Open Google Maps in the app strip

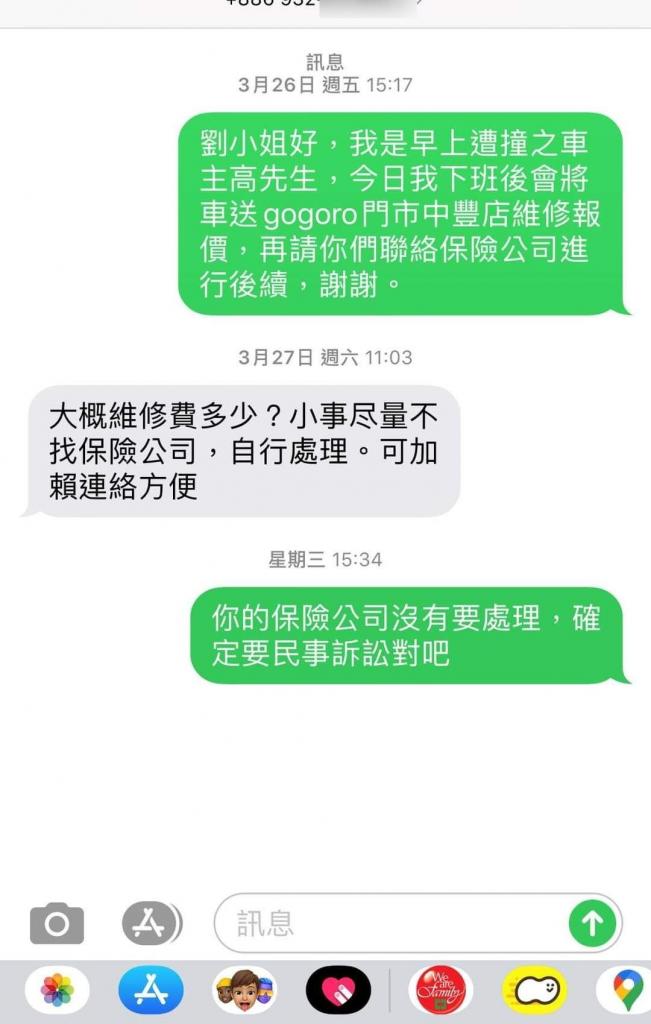click(x=625, y=992)
